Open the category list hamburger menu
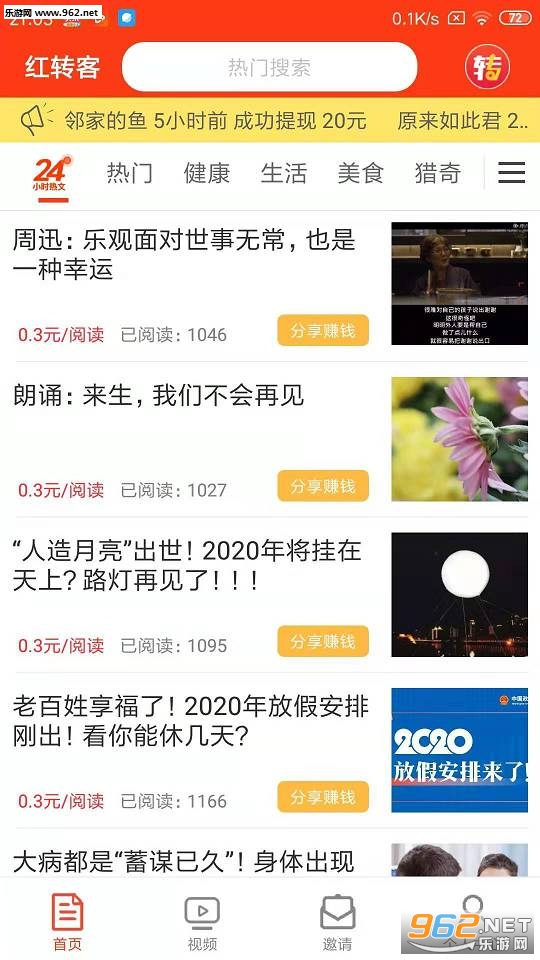540x960 pixels. coord(511,173)
